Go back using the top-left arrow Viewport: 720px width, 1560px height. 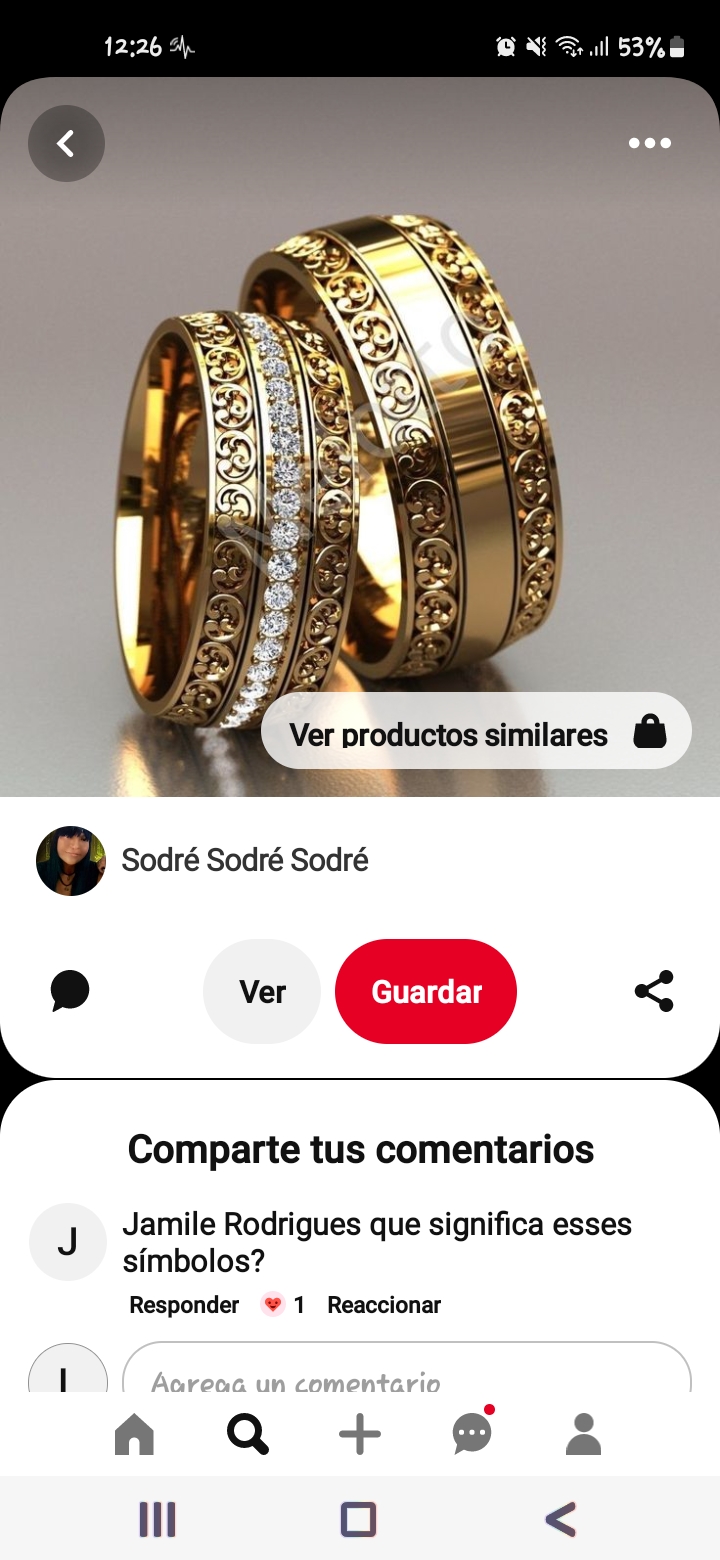tap(66, 144)
